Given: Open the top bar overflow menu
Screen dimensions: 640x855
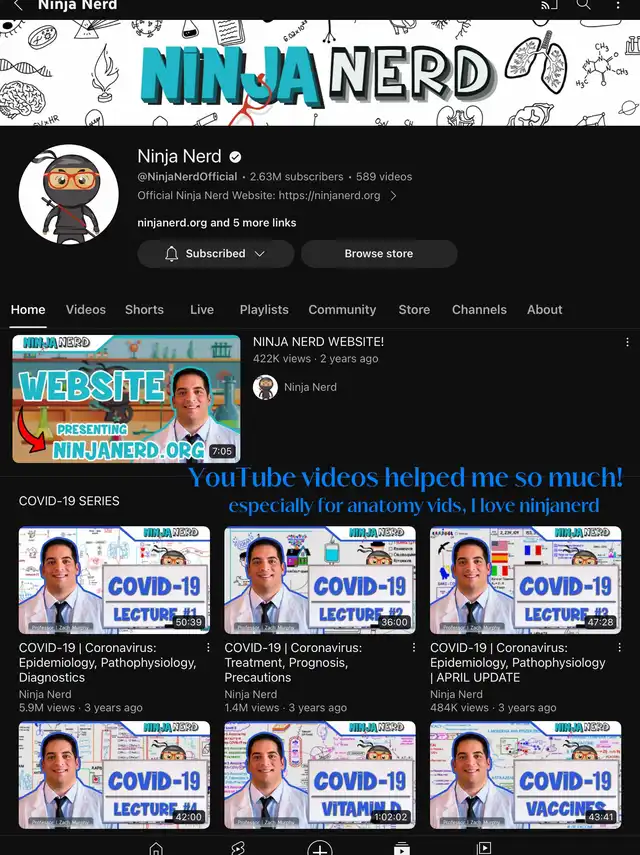Looking at the screenshot, I should pyautogui.click(x=619, y=5).
